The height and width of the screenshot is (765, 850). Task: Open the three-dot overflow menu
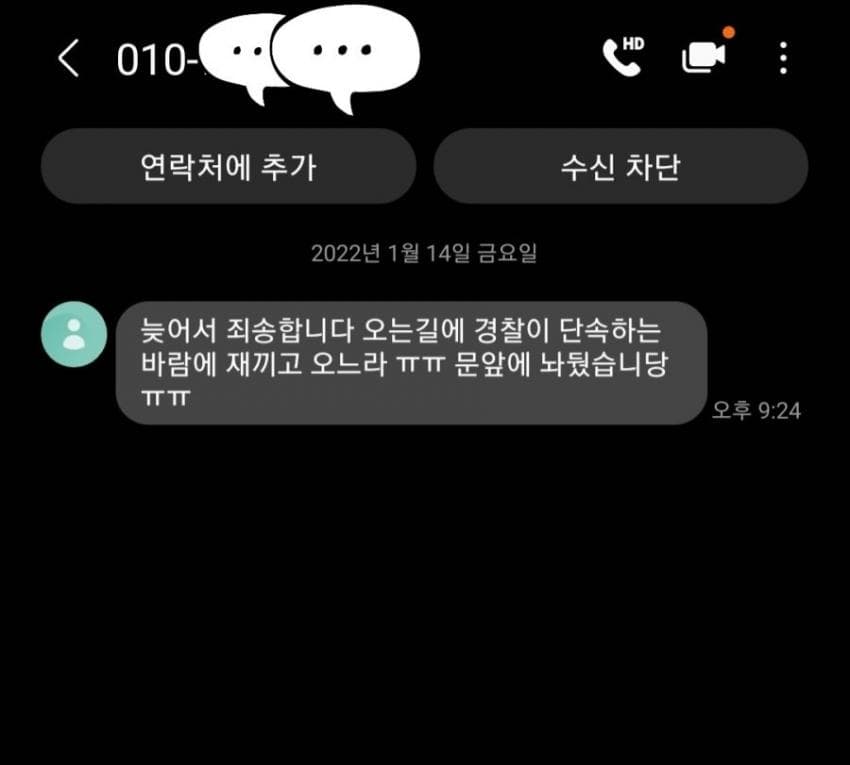[x=783, y=58]
